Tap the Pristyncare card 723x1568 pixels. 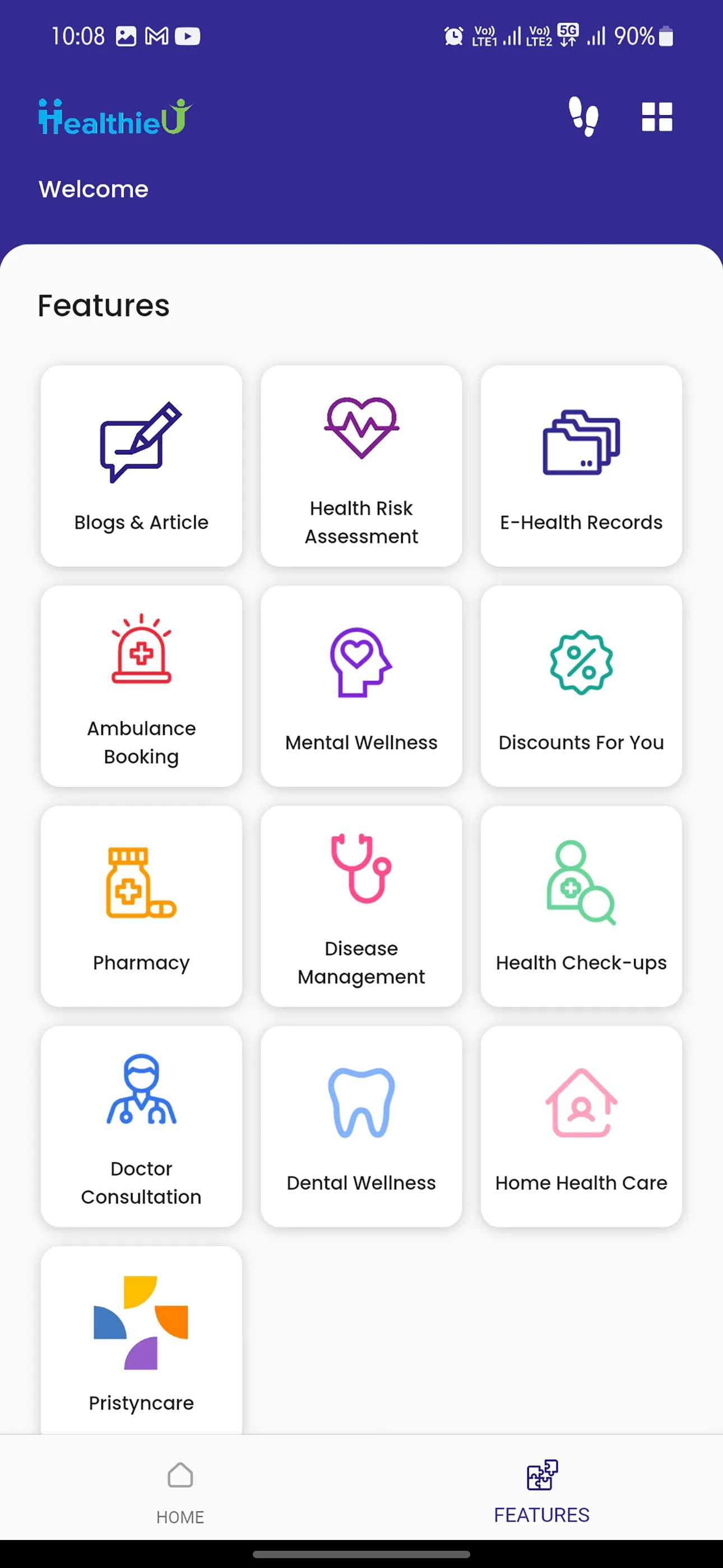[x=141, y=1339]
